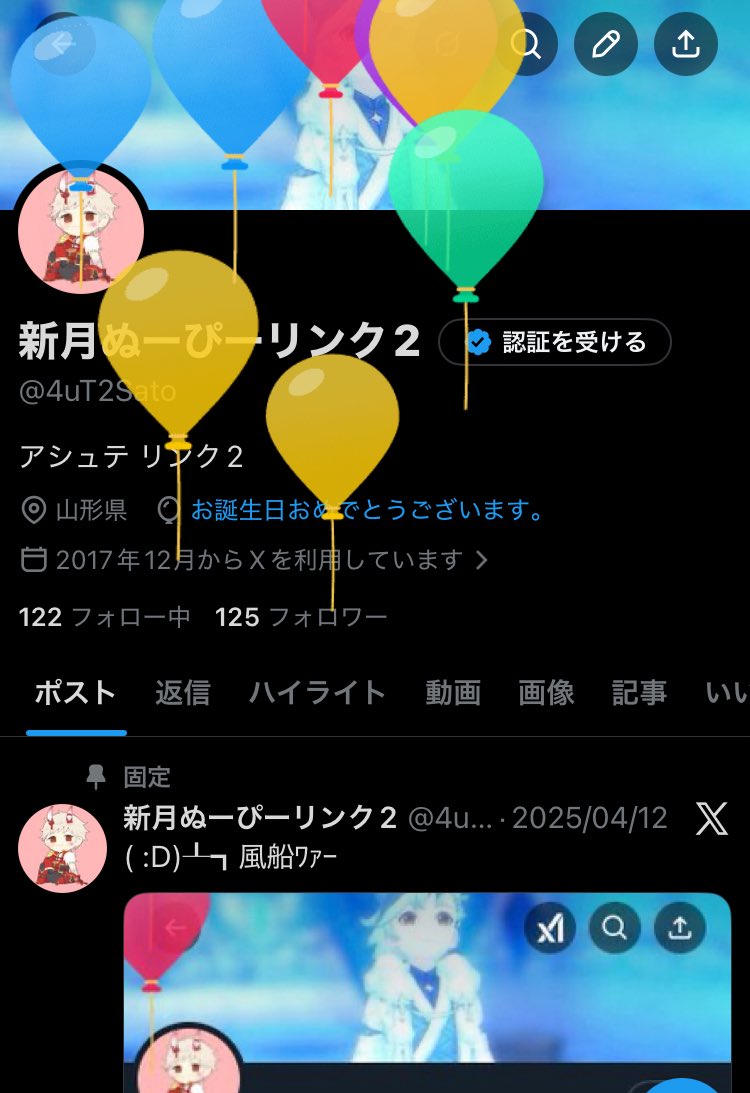Select the ポスト tab
This screenshot has height=1093, width=750.
(x=75, y=693)
